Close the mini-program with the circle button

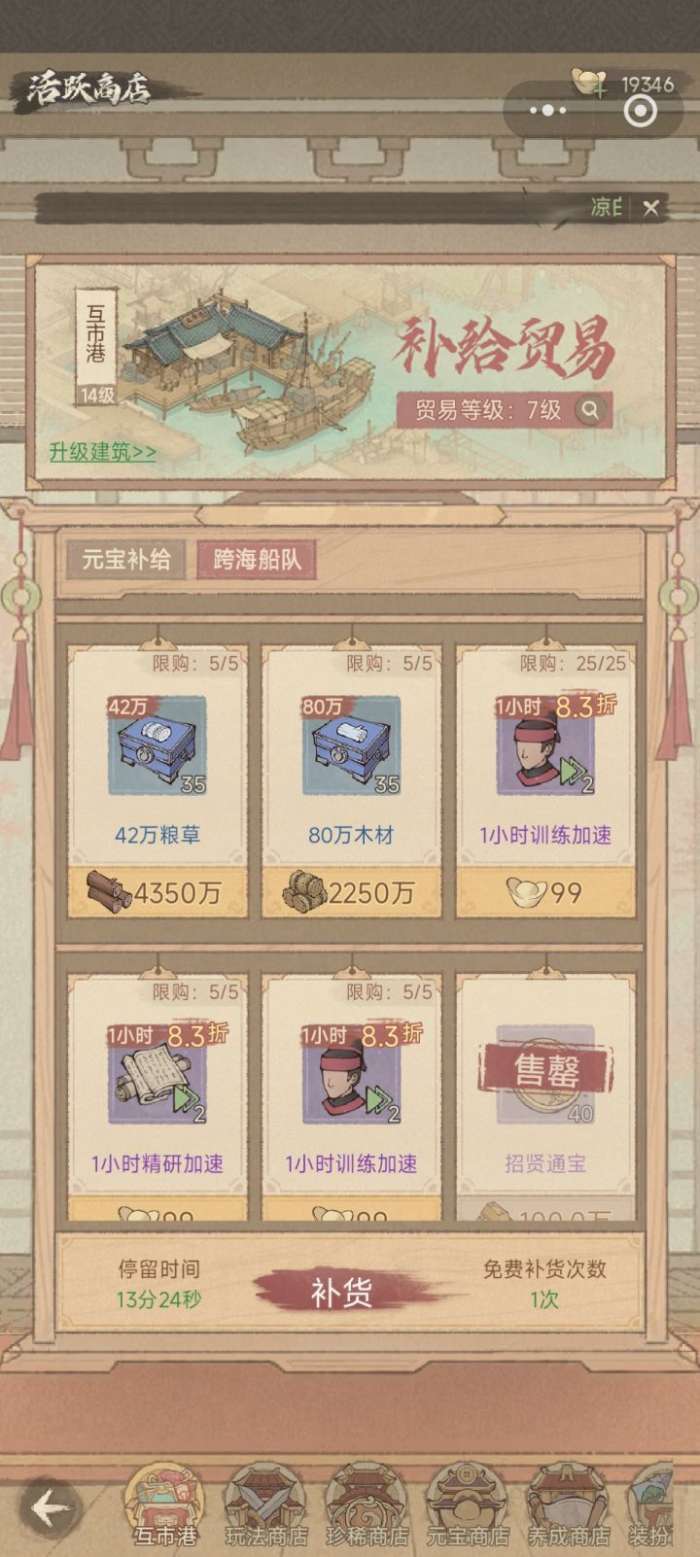point(637,111)
